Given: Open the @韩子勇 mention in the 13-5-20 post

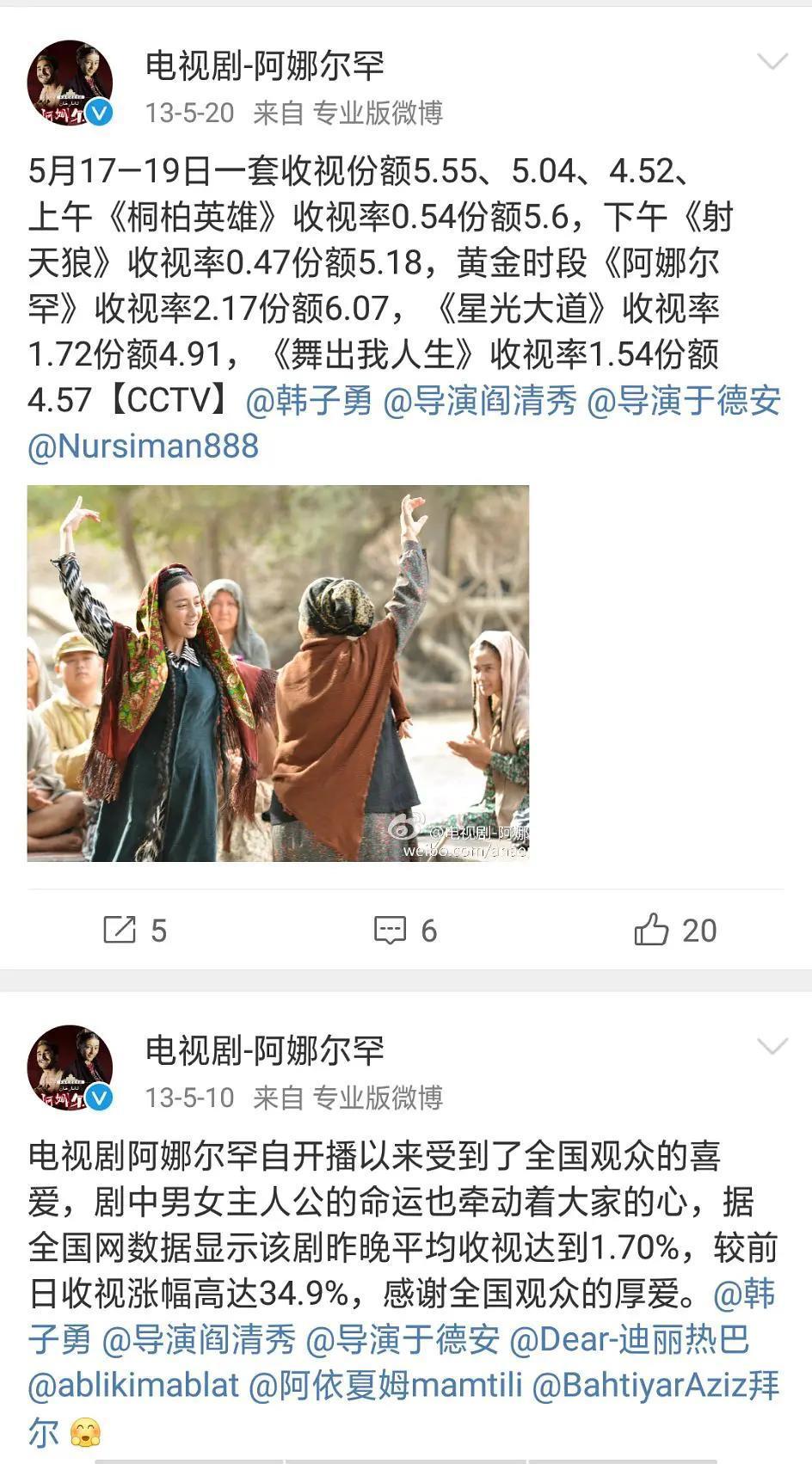Looking at the screenshot, I should 309,401.
